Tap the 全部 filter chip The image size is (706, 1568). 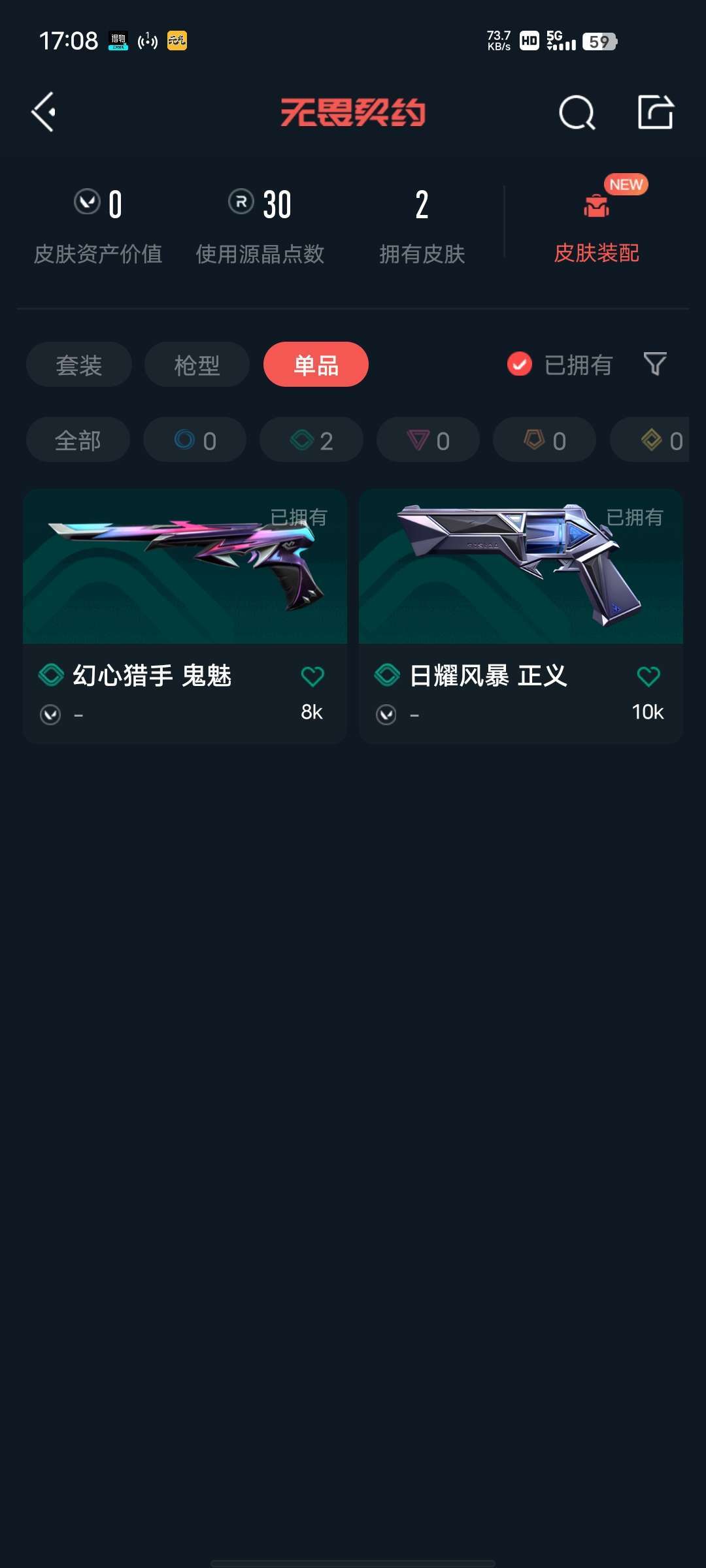tap(77, 440)
